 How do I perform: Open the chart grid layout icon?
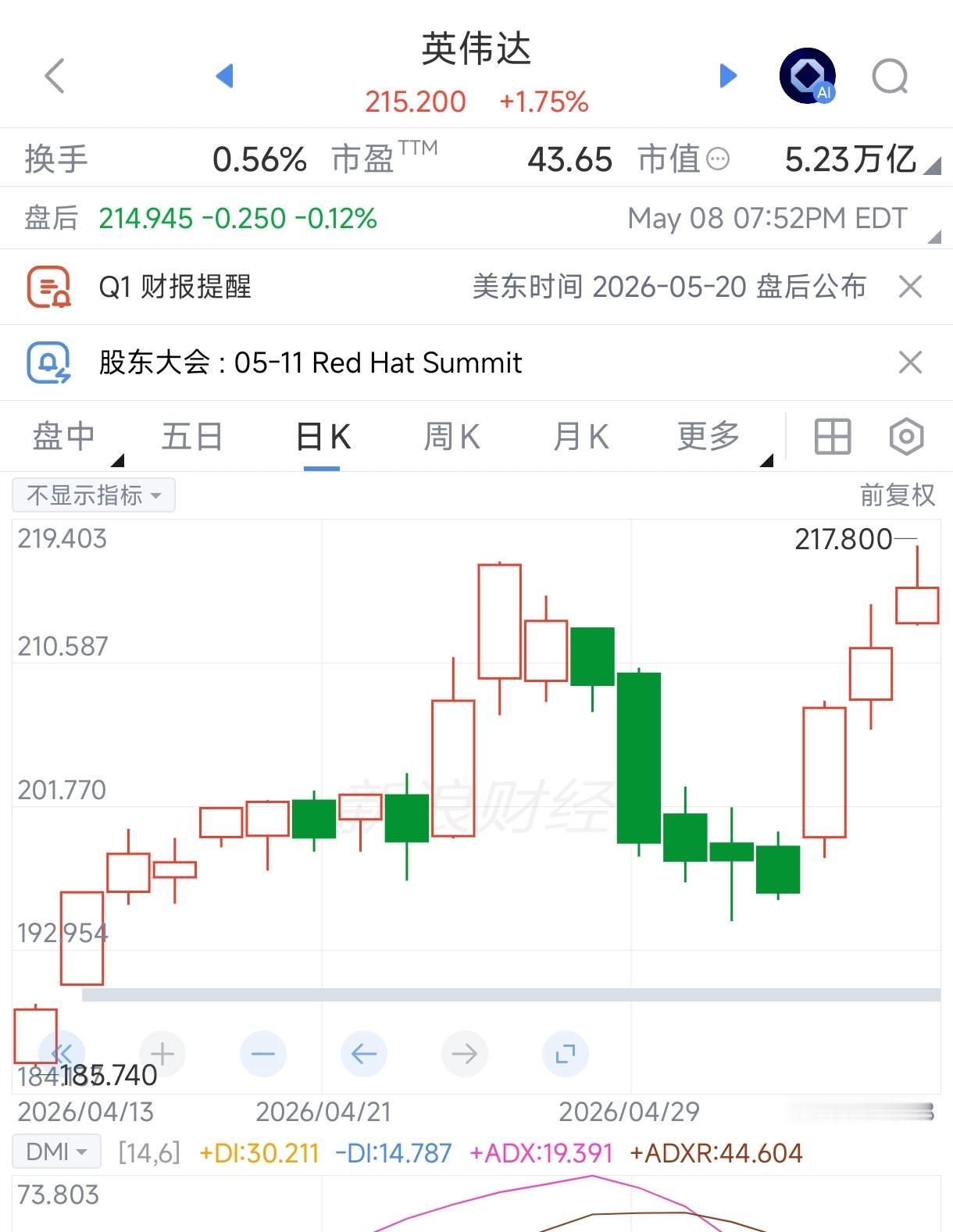[833, 436]
